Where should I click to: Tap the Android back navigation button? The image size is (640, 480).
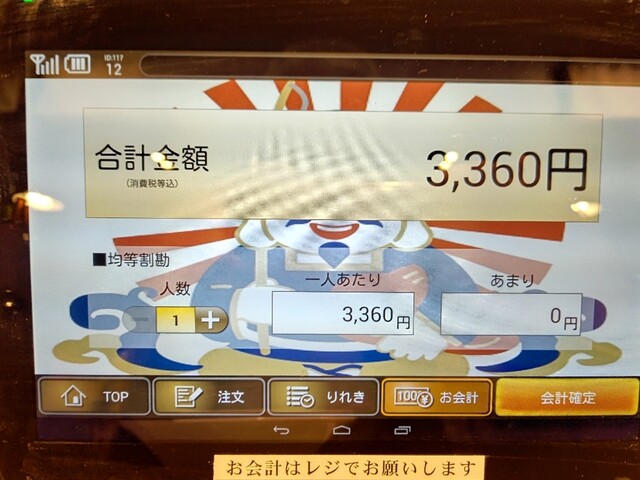pyautogui.click(x=281, y=430)
